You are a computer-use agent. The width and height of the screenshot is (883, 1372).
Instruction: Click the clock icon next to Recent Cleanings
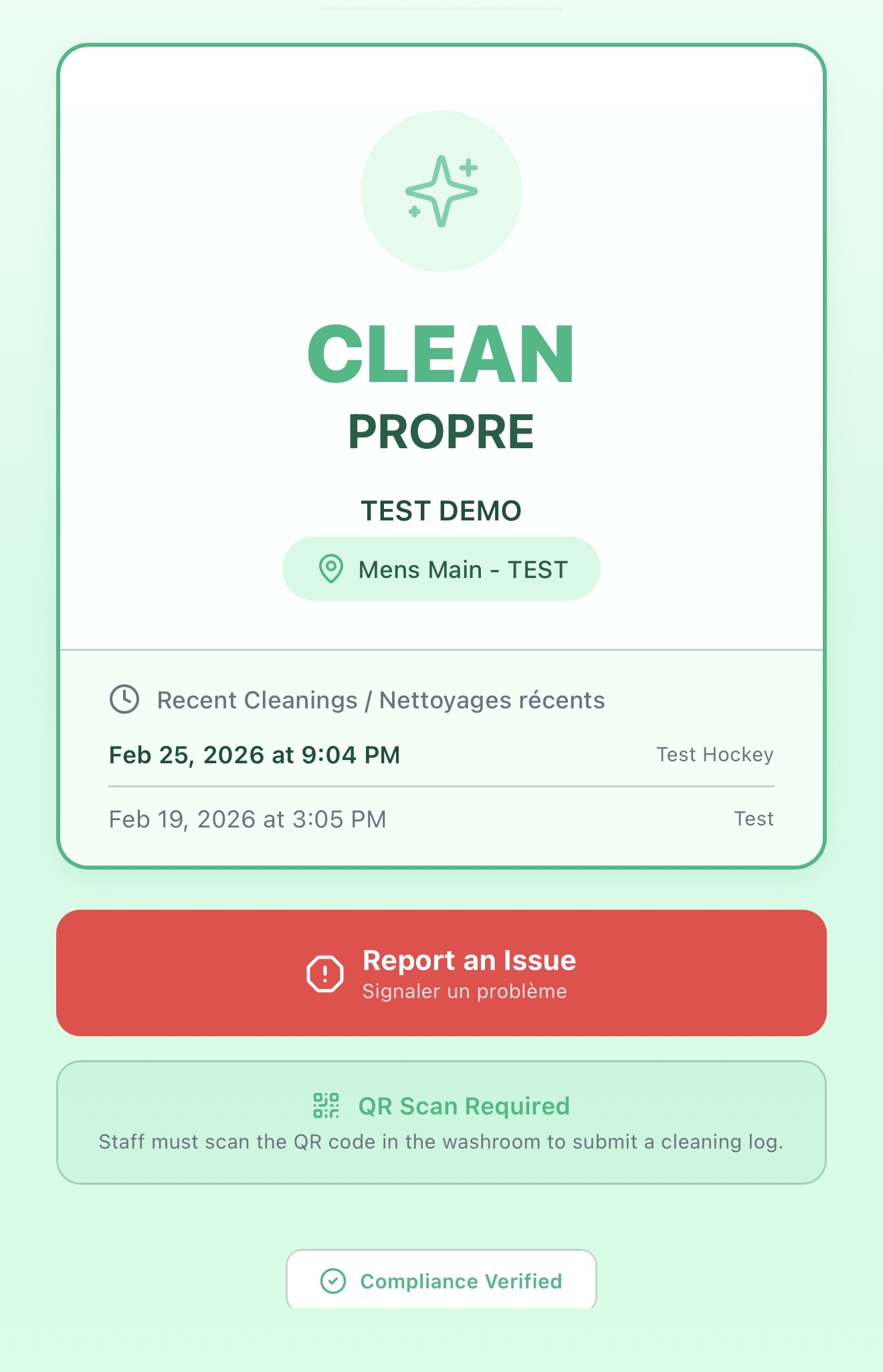(124, 700)
